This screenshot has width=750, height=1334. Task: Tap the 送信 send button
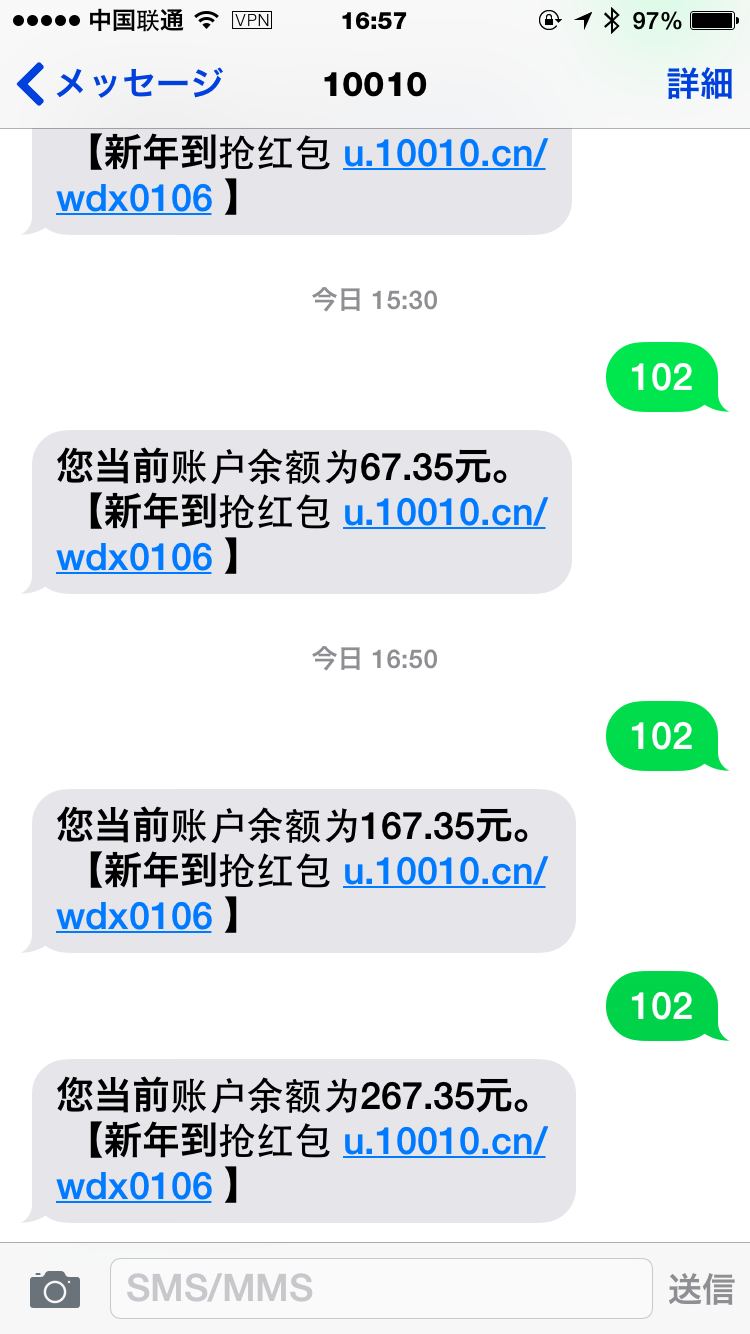coord(700,1289)
